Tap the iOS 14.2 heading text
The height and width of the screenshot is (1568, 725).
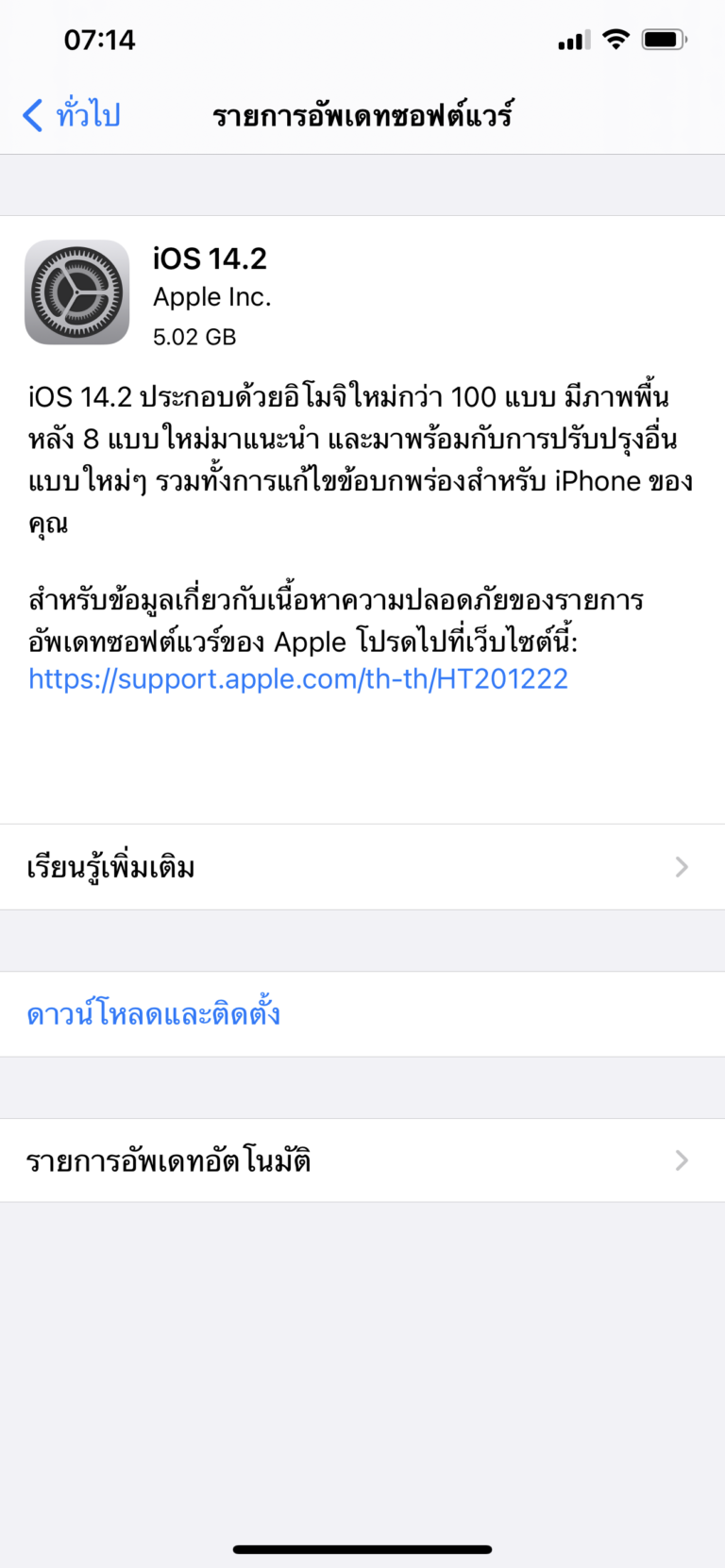210,258
